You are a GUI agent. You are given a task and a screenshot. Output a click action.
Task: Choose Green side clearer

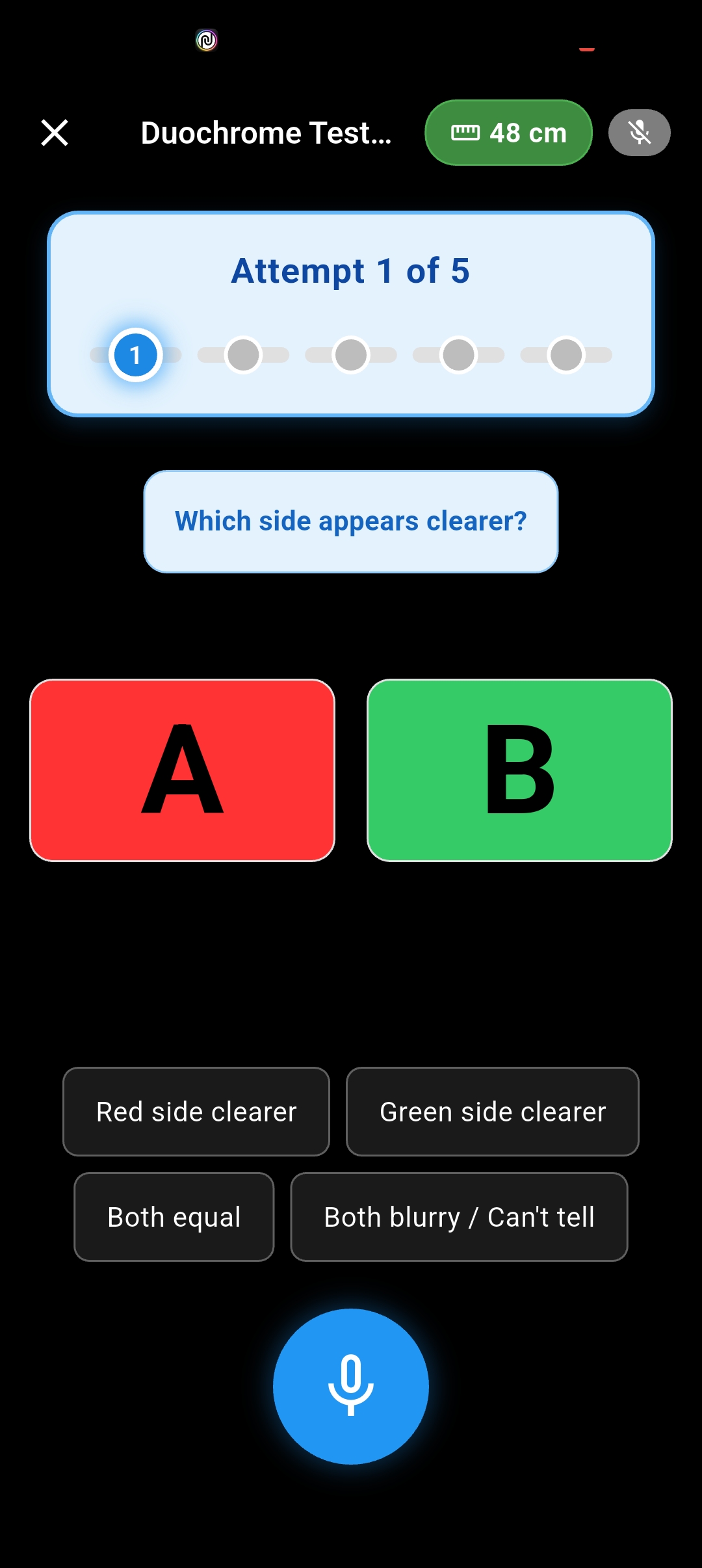[493, 1112]
